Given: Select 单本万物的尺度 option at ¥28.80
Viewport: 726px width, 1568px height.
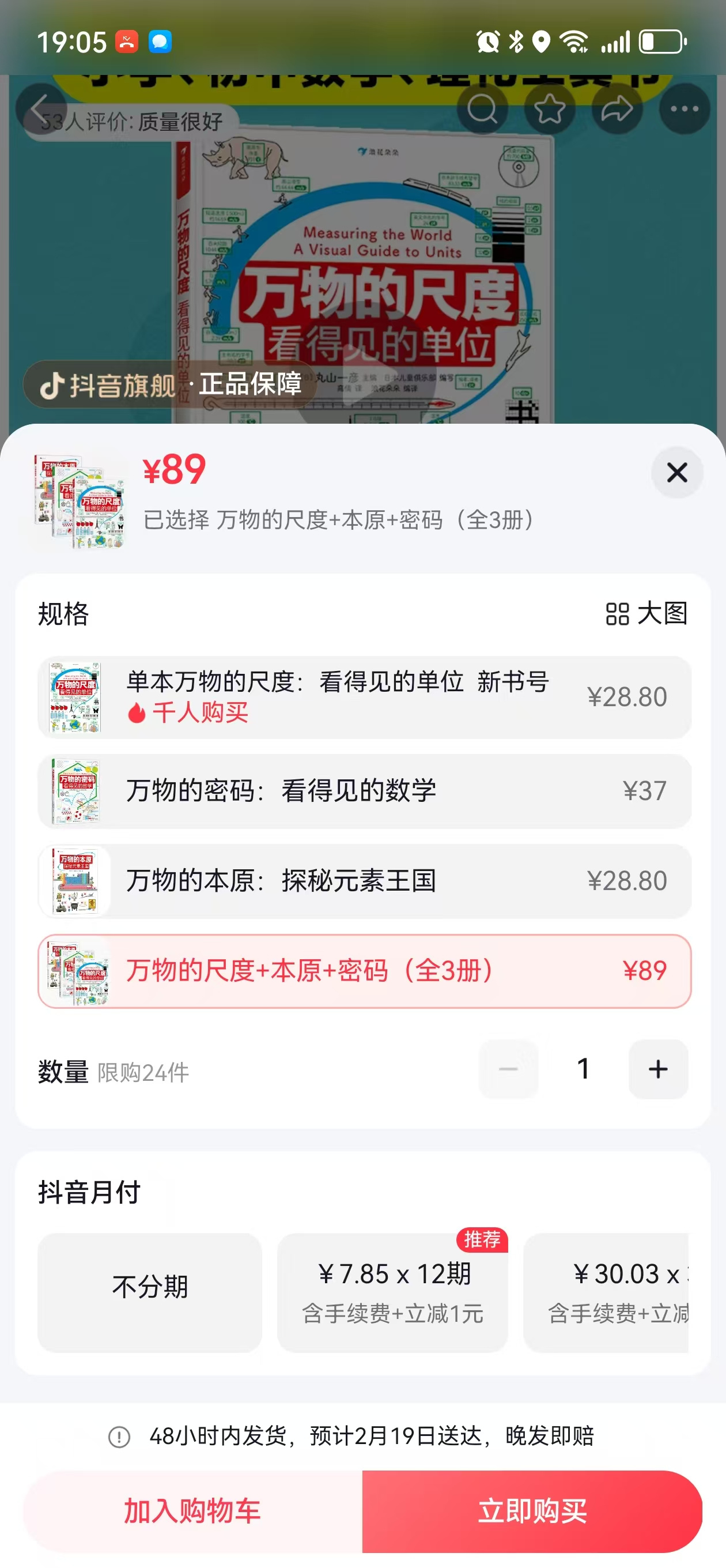Looking at the screenshot, I should click(x=364, y=697).
